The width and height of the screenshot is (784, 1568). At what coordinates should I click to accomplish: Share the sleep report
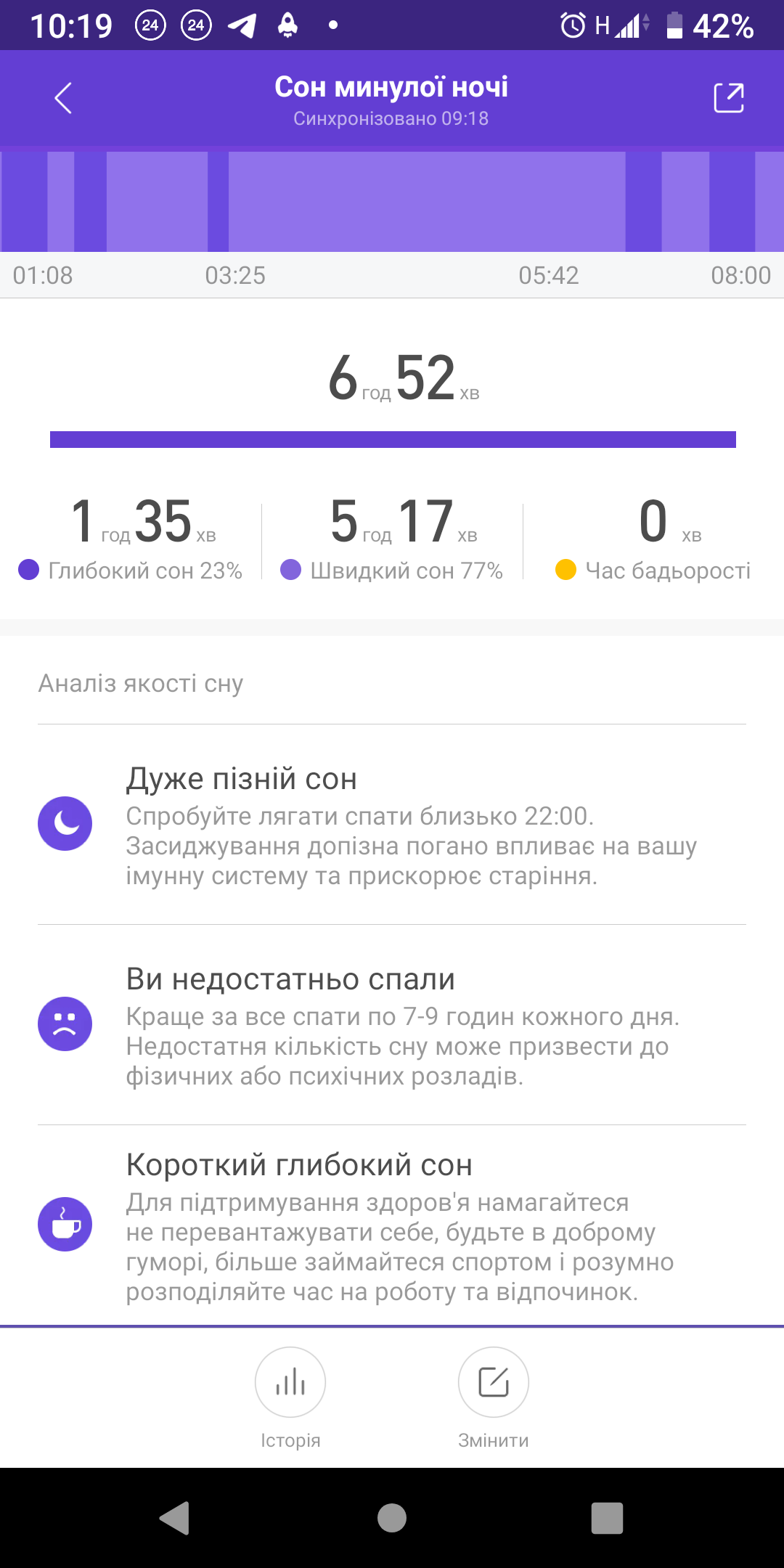pos(729,98)
